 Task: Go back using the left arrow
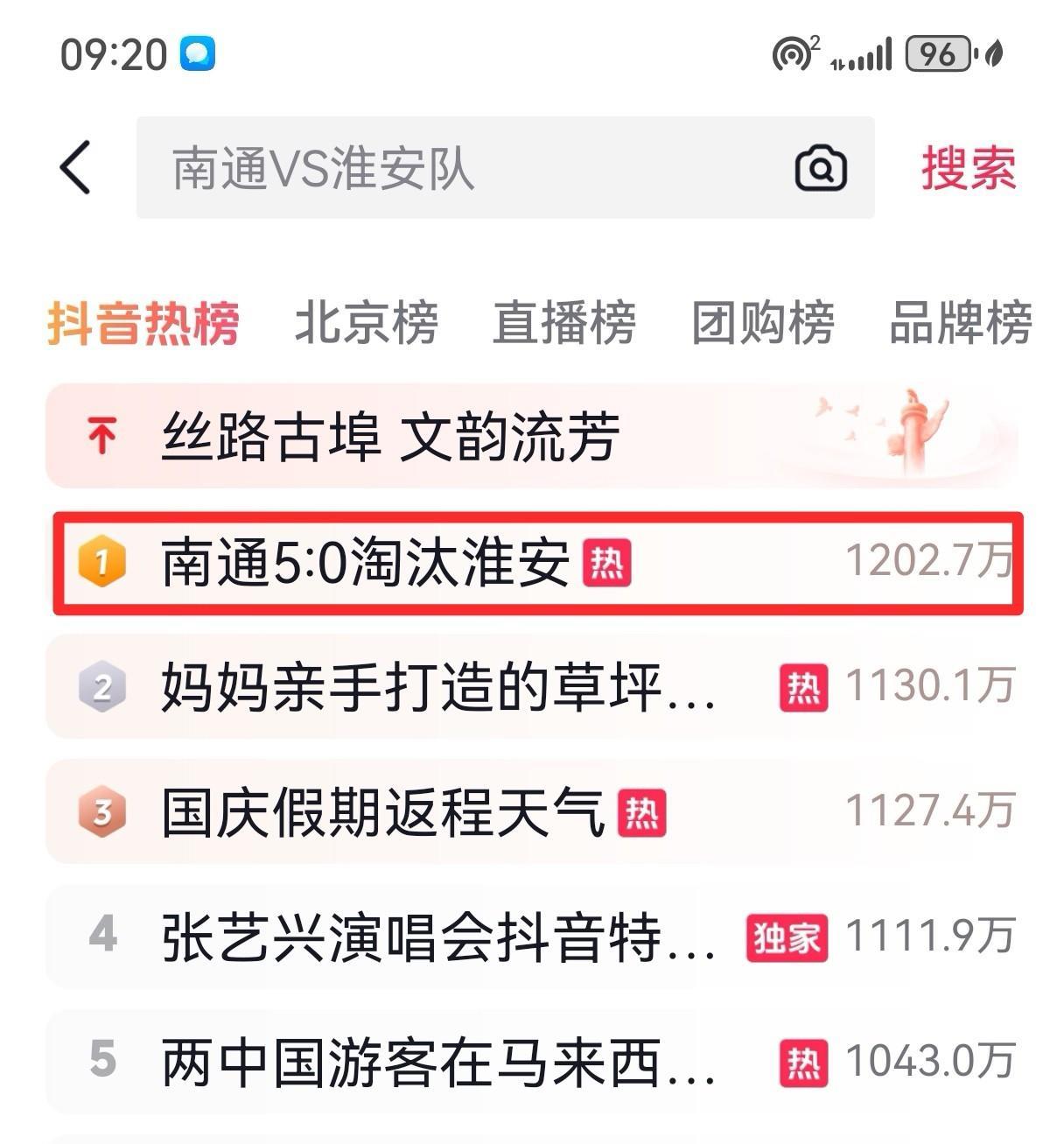[76, 167]
